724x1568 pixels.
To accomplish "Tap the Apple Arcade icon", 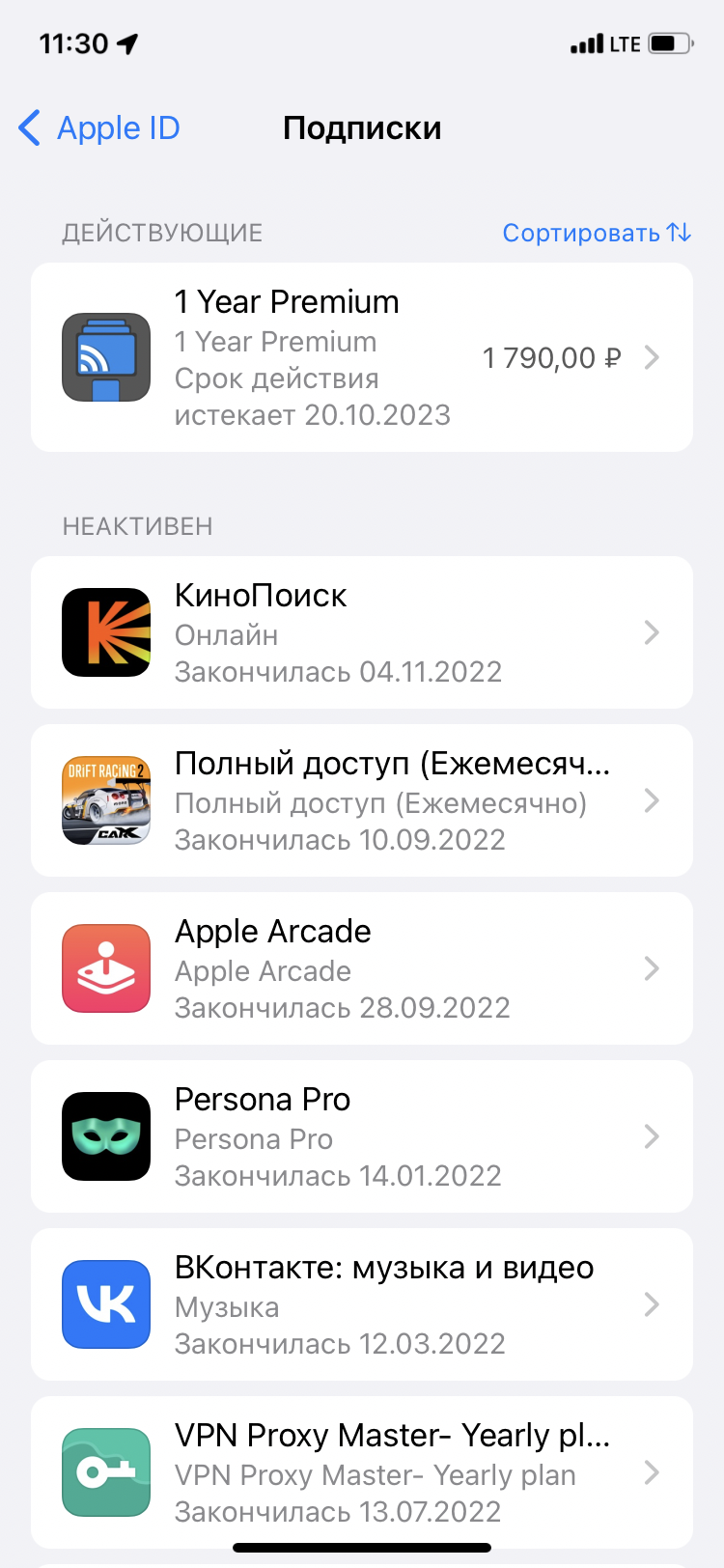I will pyautogui.click(x=106, y=968).
